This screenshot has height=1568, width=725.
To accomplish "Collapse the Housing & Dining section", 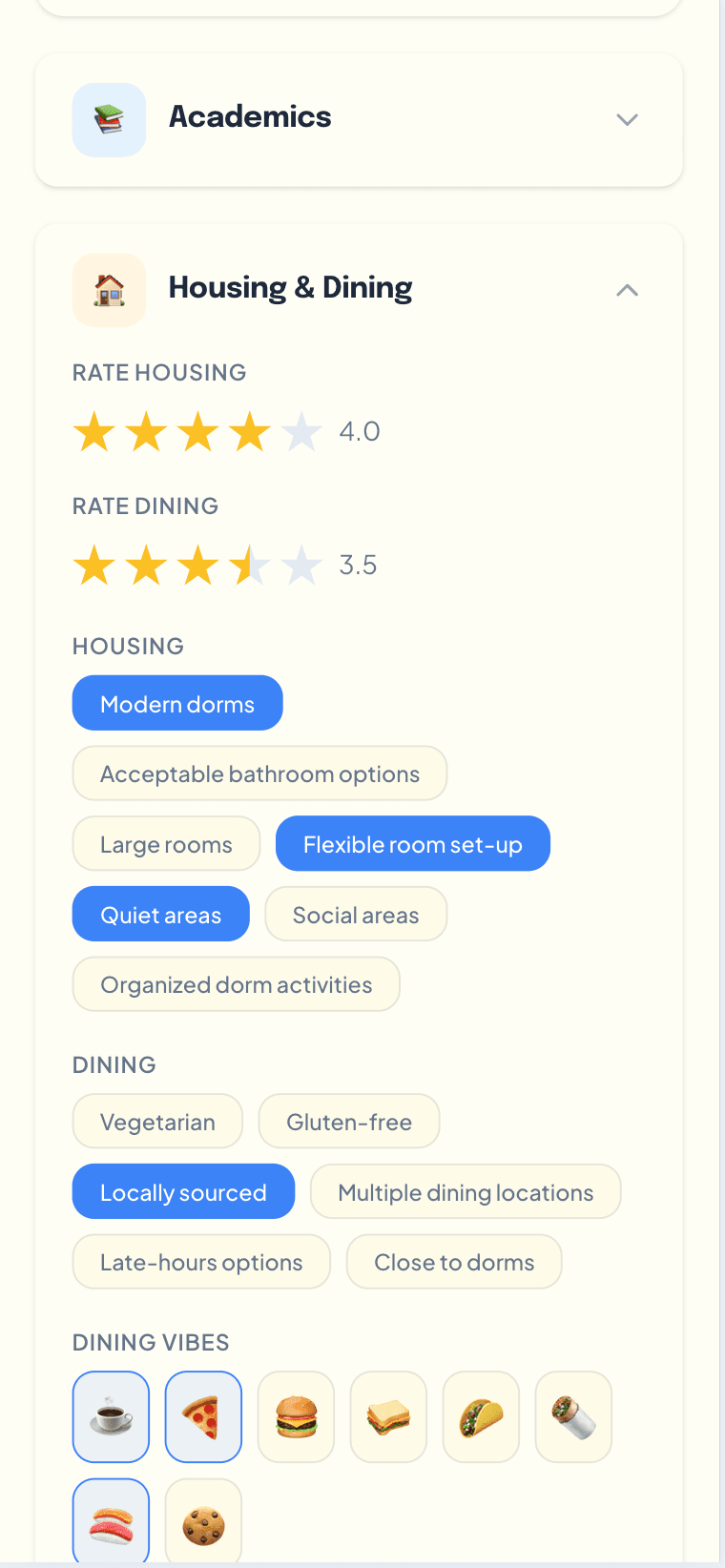I will coord(627,290).
